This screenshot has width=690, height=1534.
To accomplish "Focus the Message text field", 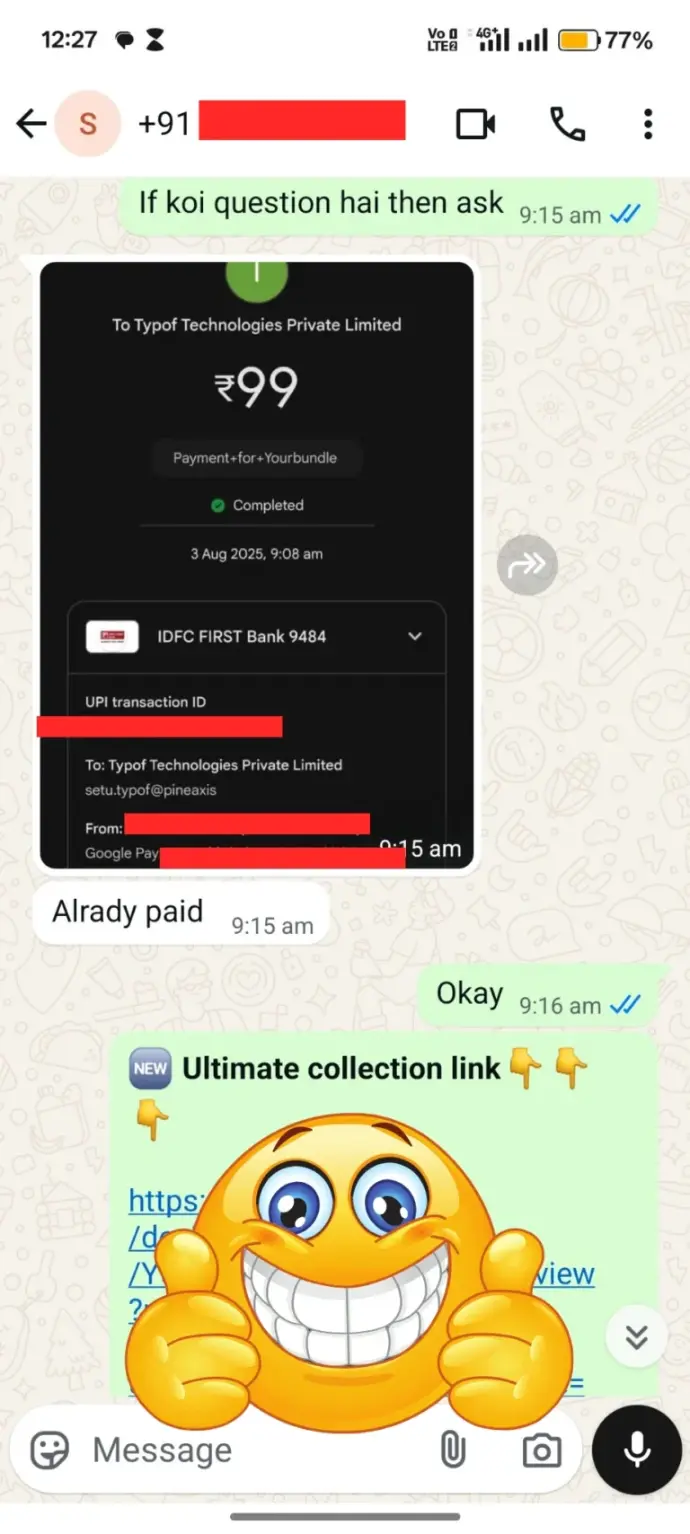I will tap(250, 1450).
